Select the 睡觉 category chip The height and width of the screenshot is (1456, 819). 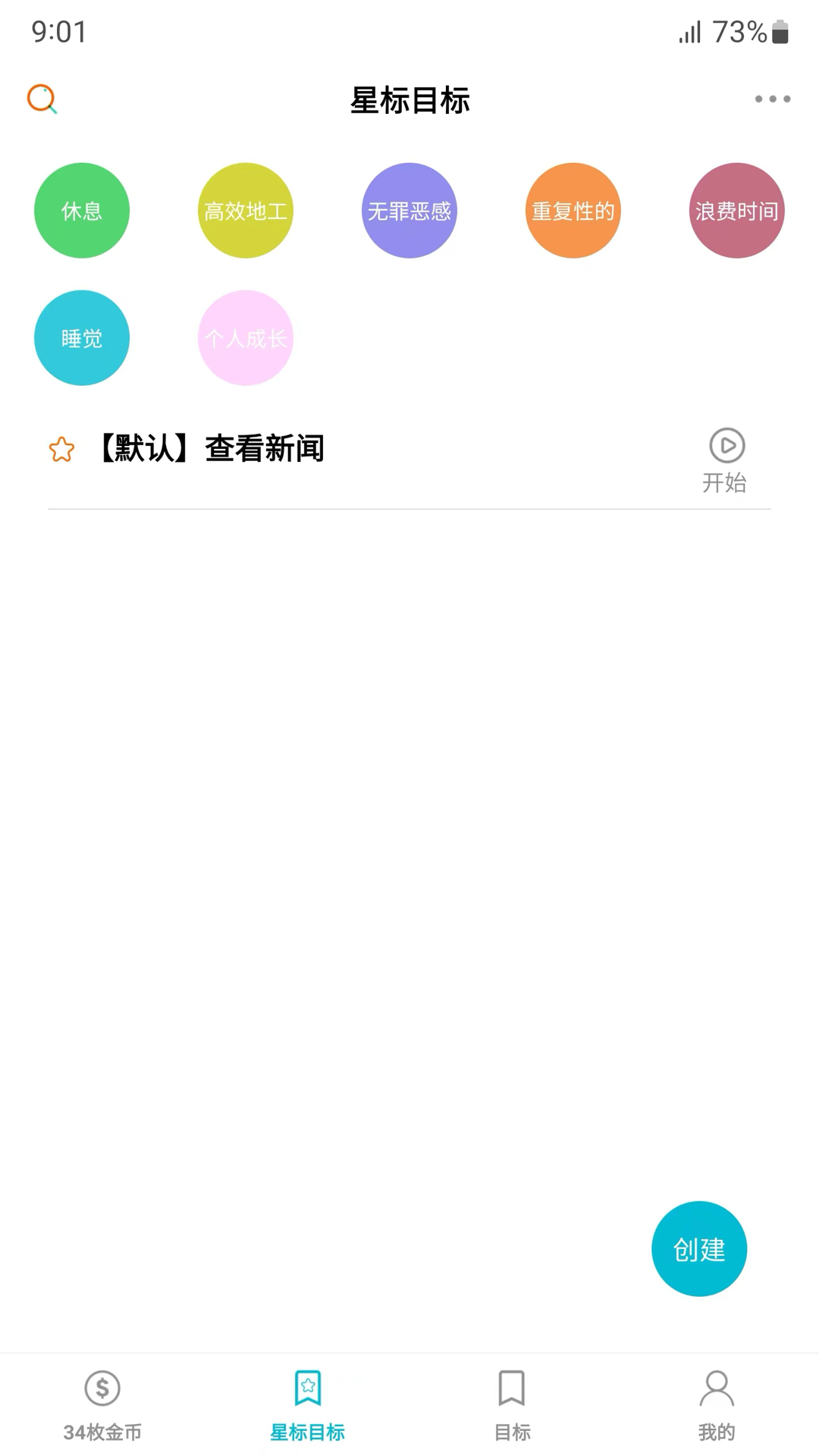82,338
